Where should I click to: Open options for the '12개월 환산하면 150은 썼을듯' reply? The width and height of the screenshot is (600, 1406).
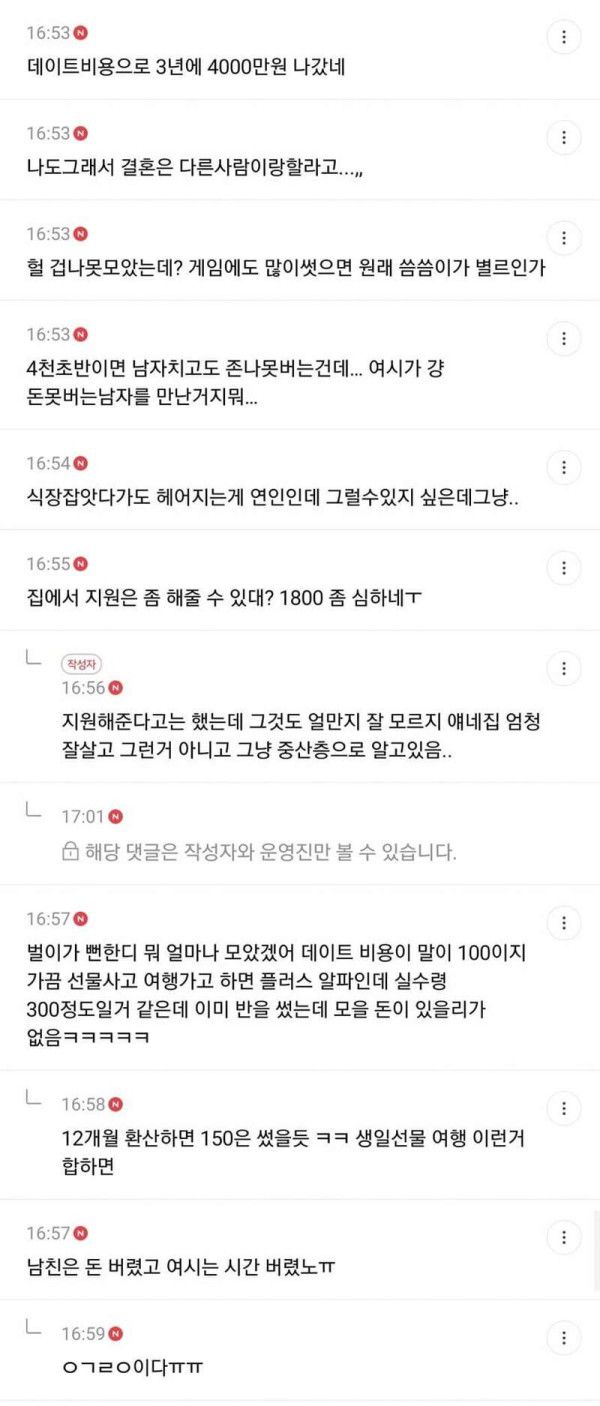click(564, 1108)
